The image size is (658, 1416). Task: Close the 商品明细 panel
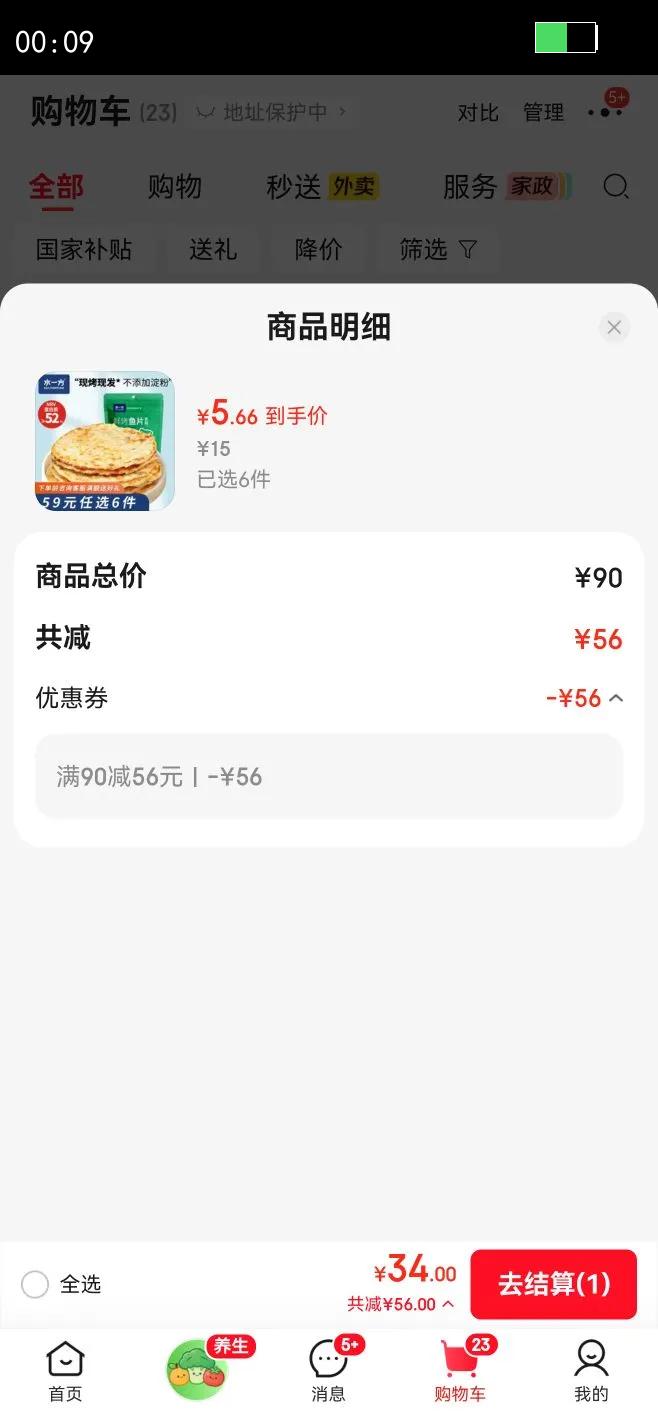(x=614, y=327)
